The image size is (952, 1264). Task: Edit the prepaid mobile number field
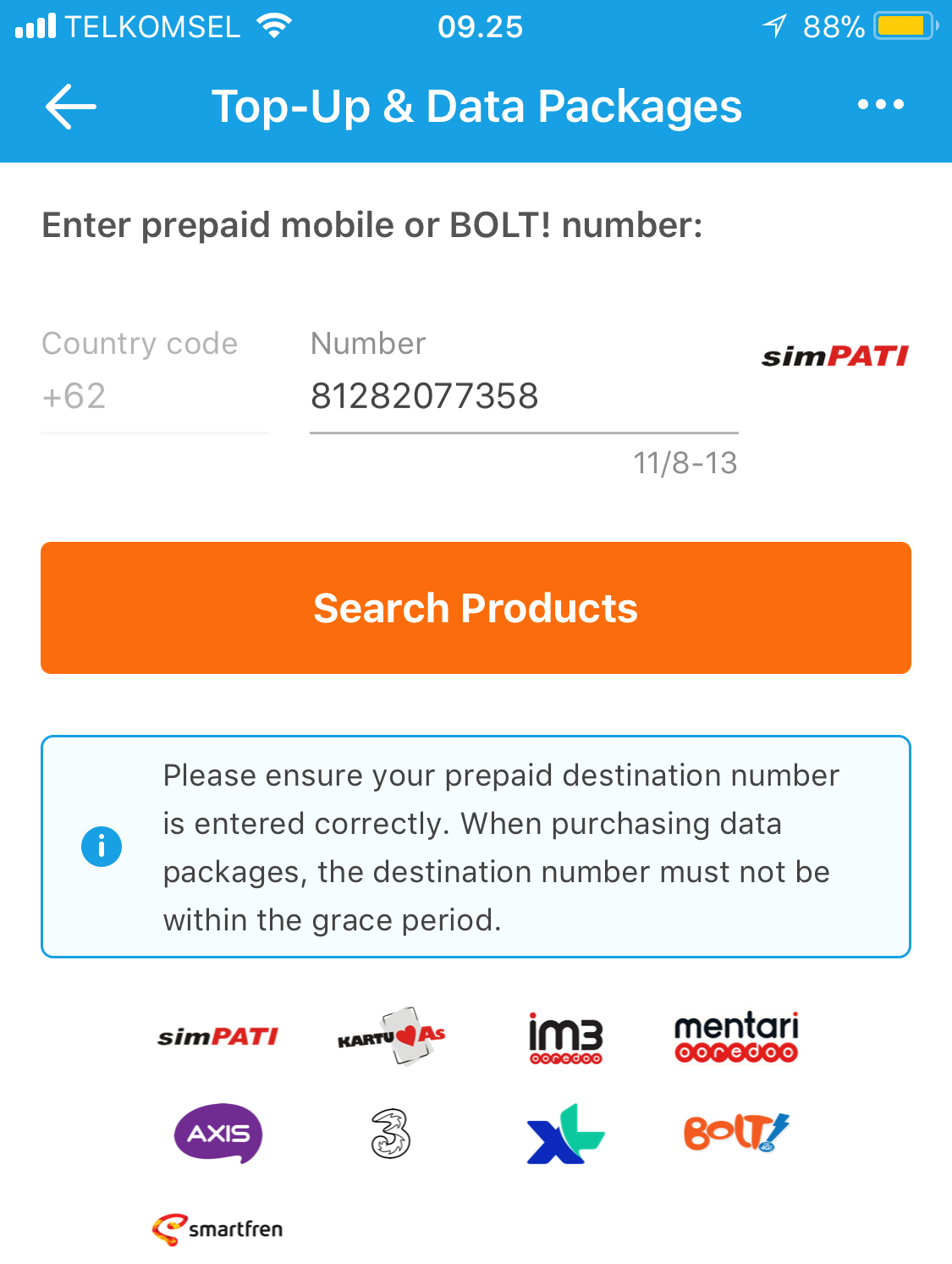click(523, 396)
